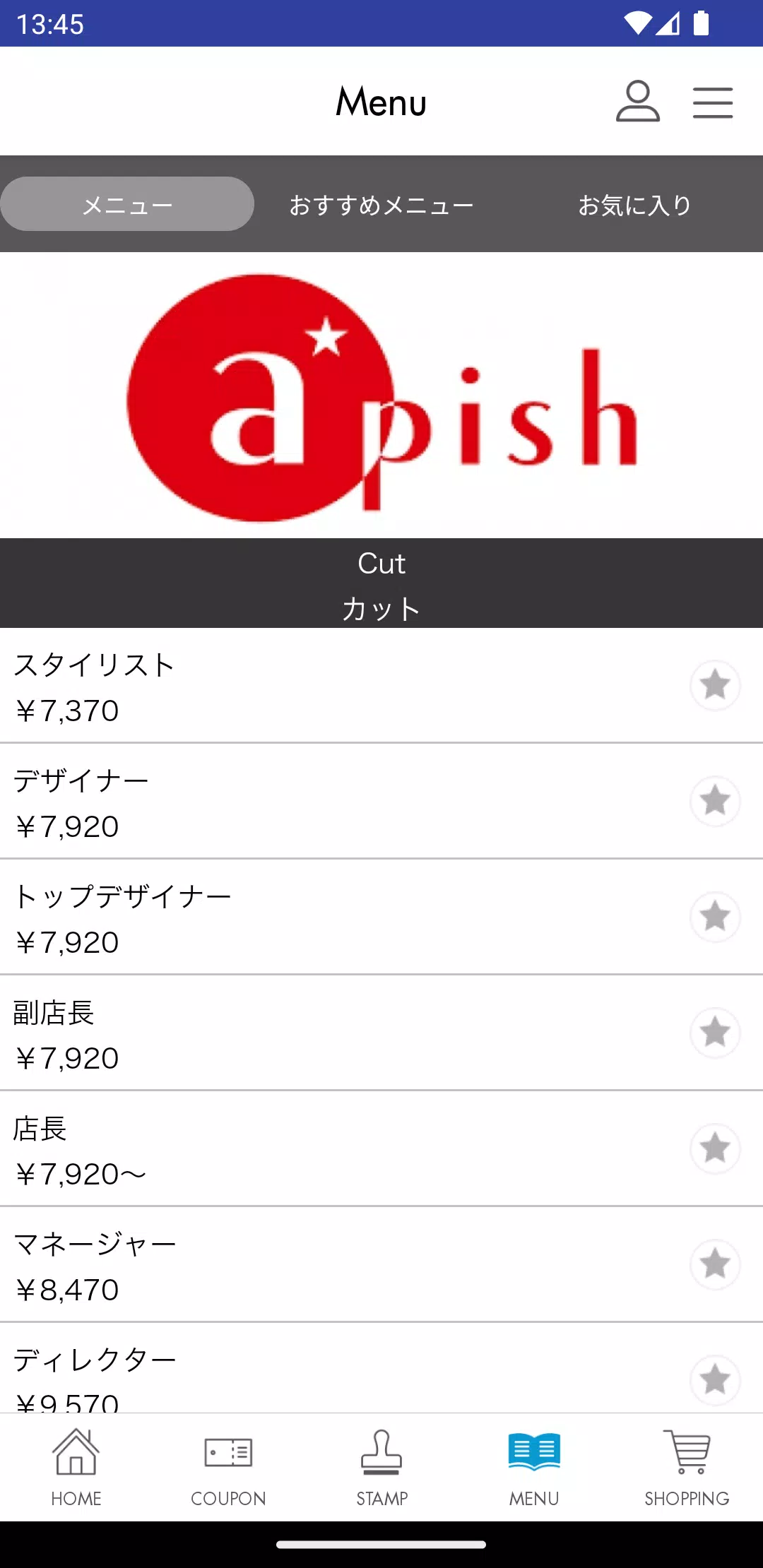The width and height of the screenshot is (763, 1568).
Task: Tap the Cut カット section header
Action: [381, 583]
